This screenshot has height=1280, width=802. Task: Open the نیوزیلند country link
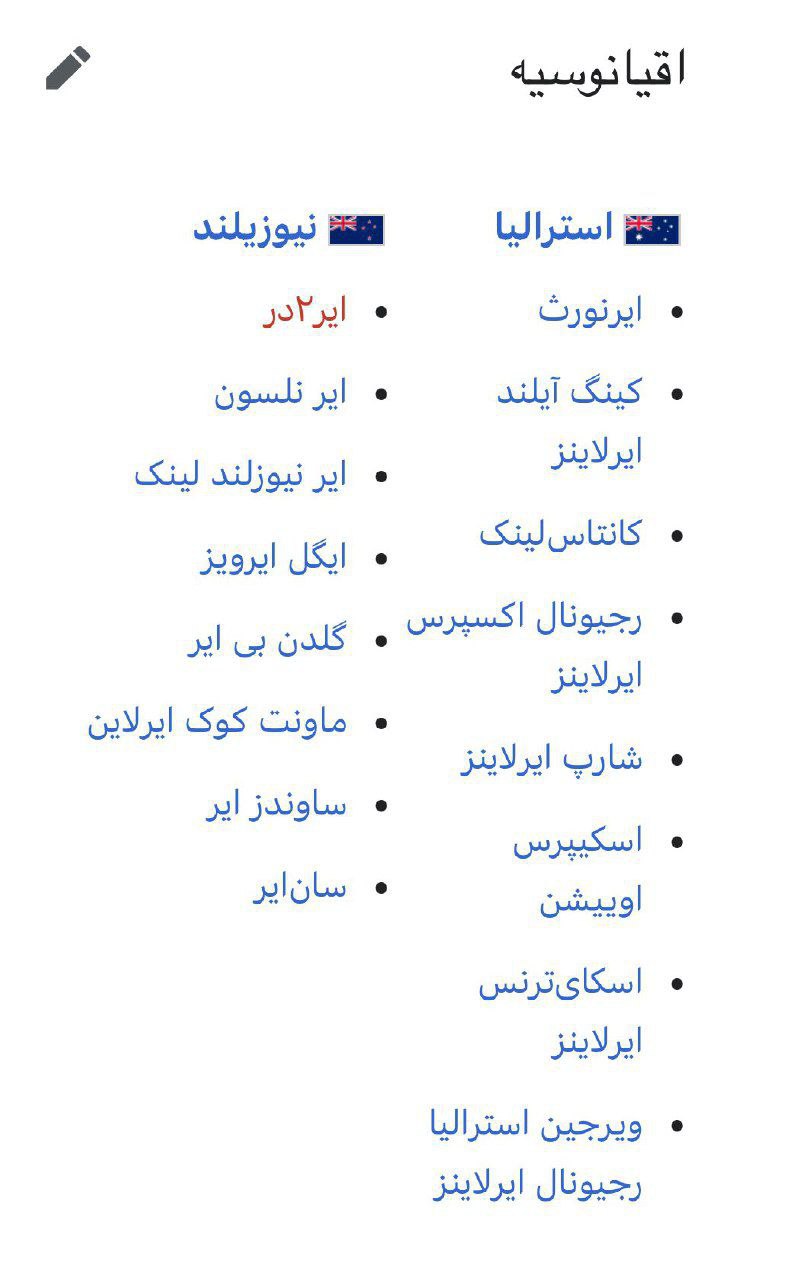[255, 228]
